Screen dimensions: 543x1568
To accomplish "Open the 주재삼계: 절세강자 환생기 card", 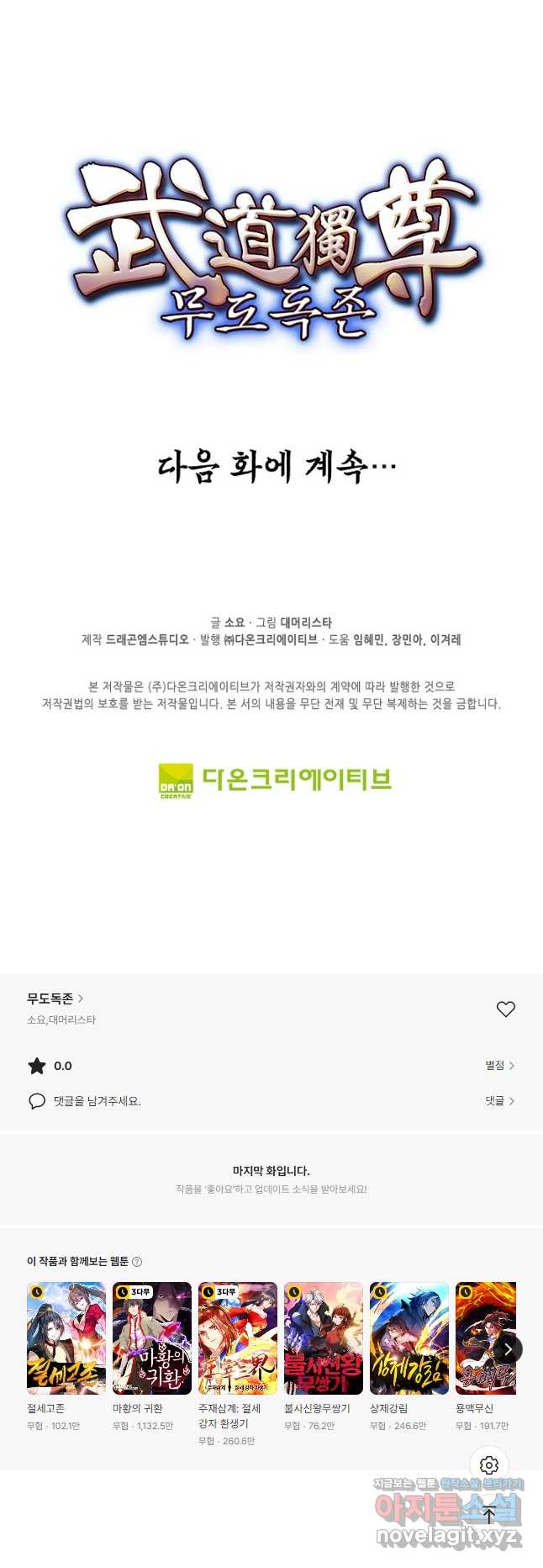I will pyautogui.click(x=238, y=1338).
